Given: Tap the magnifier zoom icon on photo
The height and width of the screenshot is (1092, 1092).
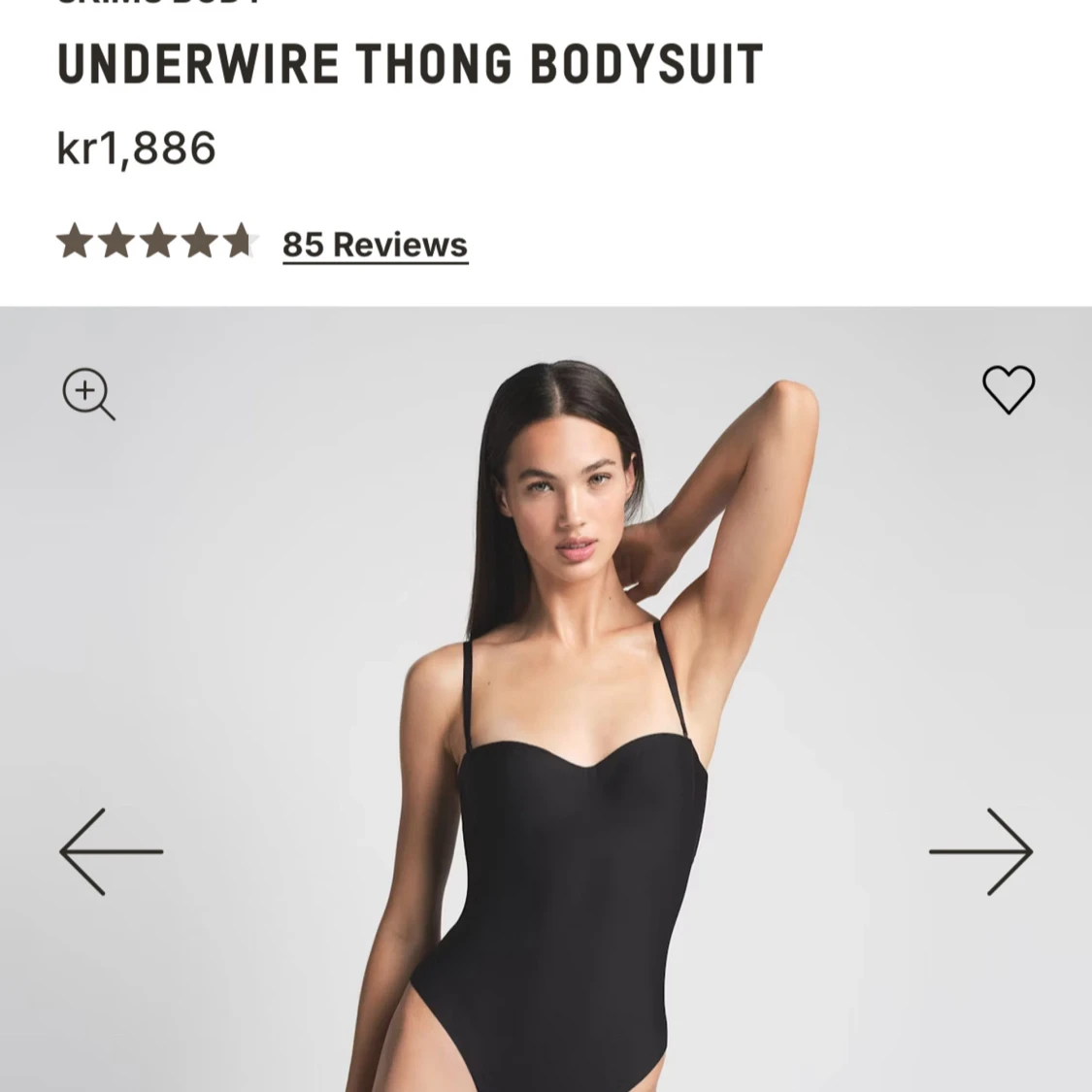Looking at the screenshot, I should [88, 394].
